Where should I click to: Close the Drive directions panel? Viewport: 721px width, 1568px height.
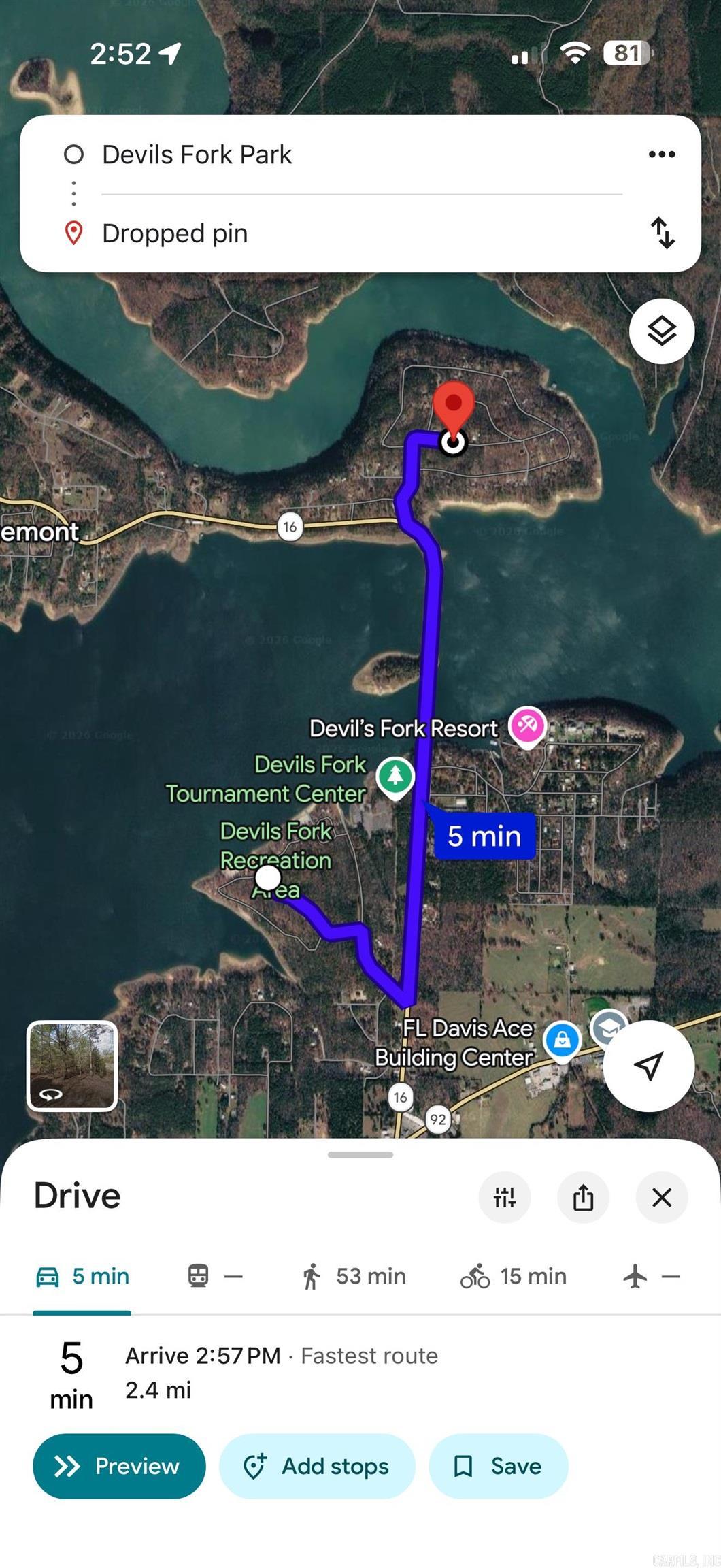pyautogui.click(x=662, y=1197)
